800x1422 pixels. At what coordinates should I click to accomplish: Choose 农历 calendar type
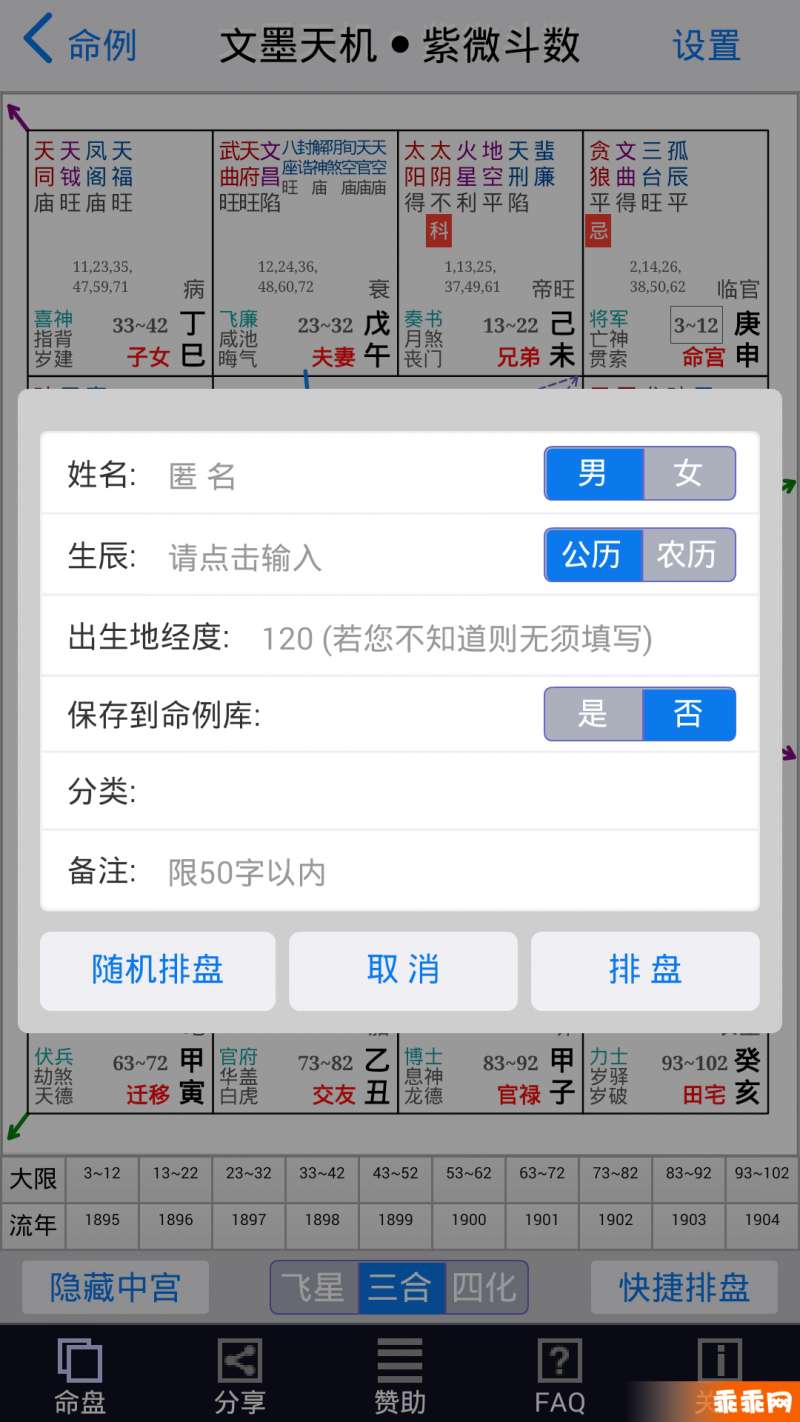tap(687, 555)
